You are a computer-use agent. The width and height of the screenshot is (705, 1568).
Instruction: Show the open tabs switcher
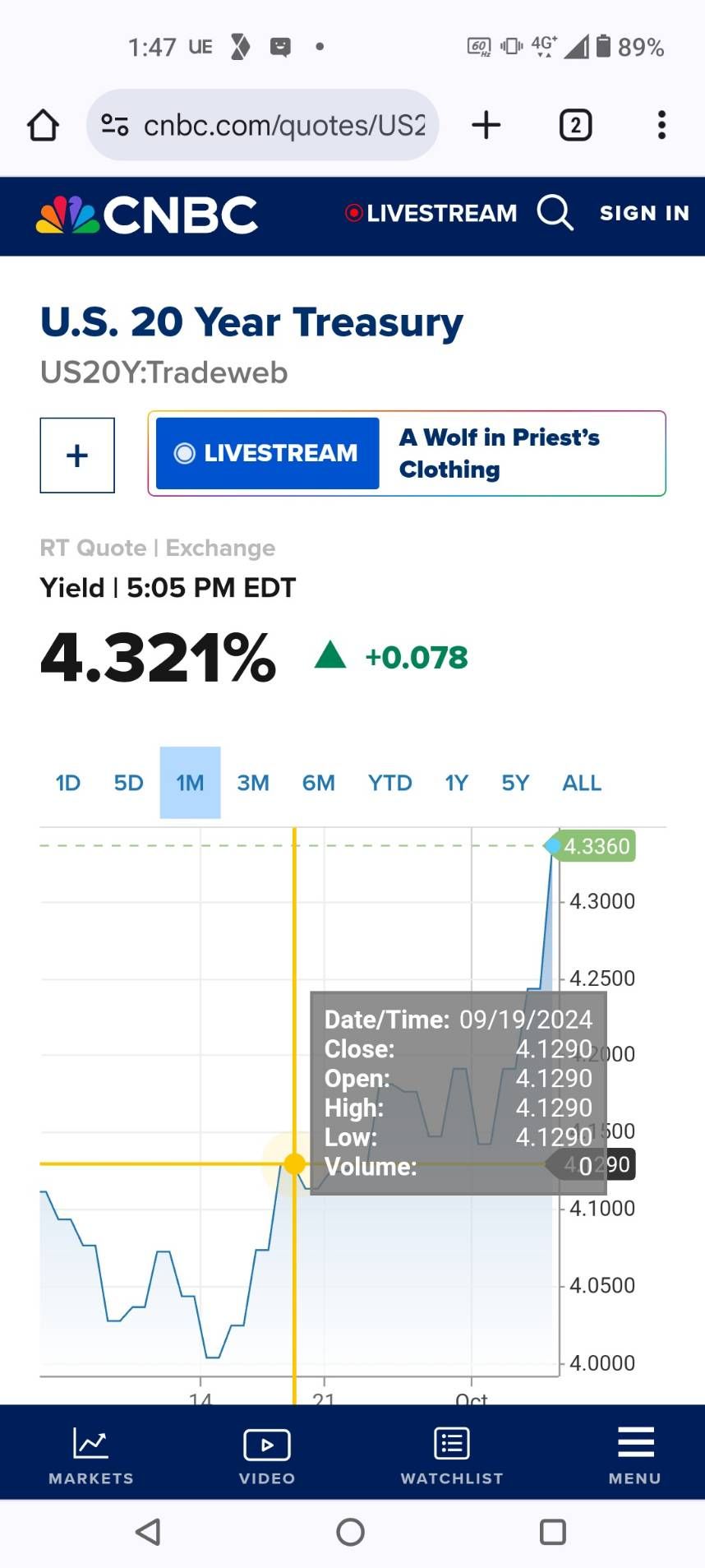575,126
